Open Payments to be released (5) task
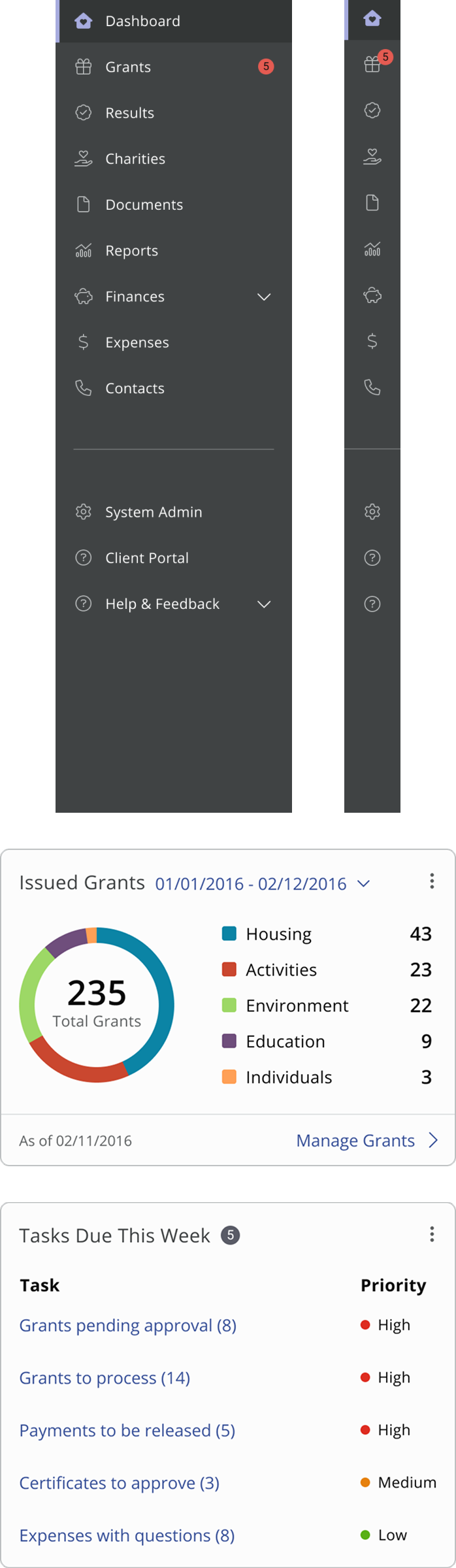Image resolution: width=456 pixels, height=1568 pixels. pos(127,1430)
